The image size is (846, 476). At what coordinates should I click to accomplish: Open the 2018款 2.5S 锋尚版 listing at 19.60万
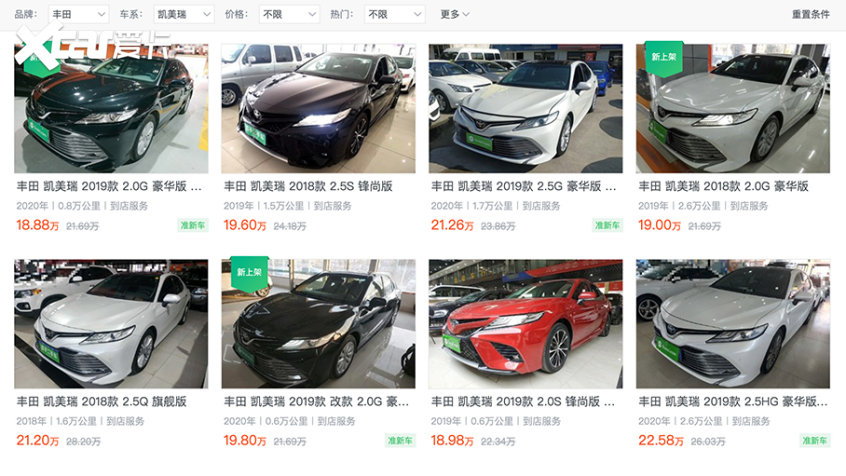(x=318, y=110)
